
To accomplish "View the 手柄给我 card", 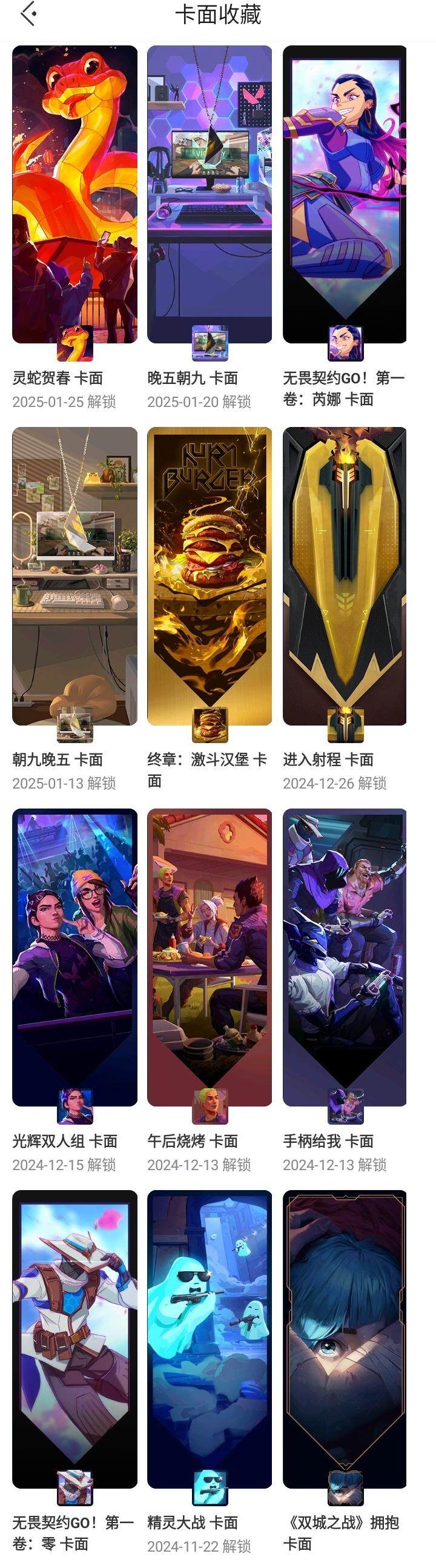I will pyautogui.click(x=345, y=957).
